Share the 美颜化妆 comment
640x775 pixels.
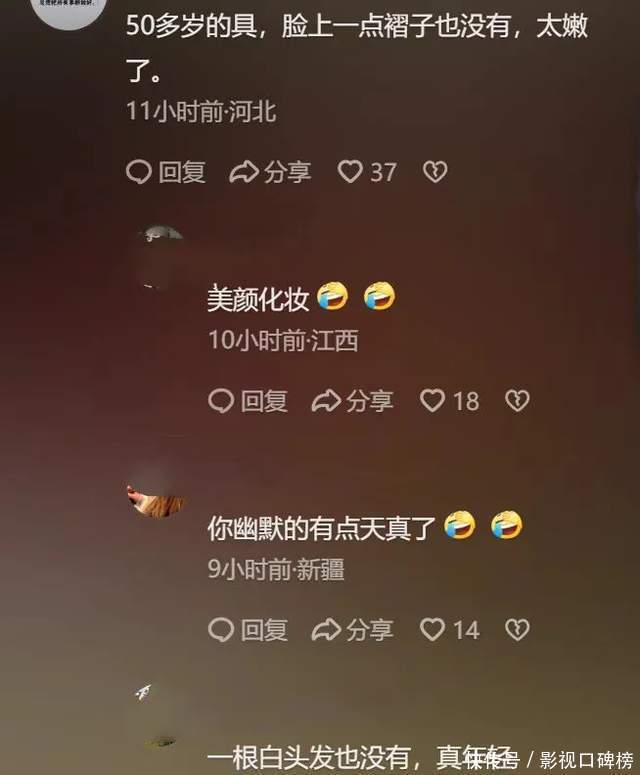pyautogui.click(x=352, y=401)
